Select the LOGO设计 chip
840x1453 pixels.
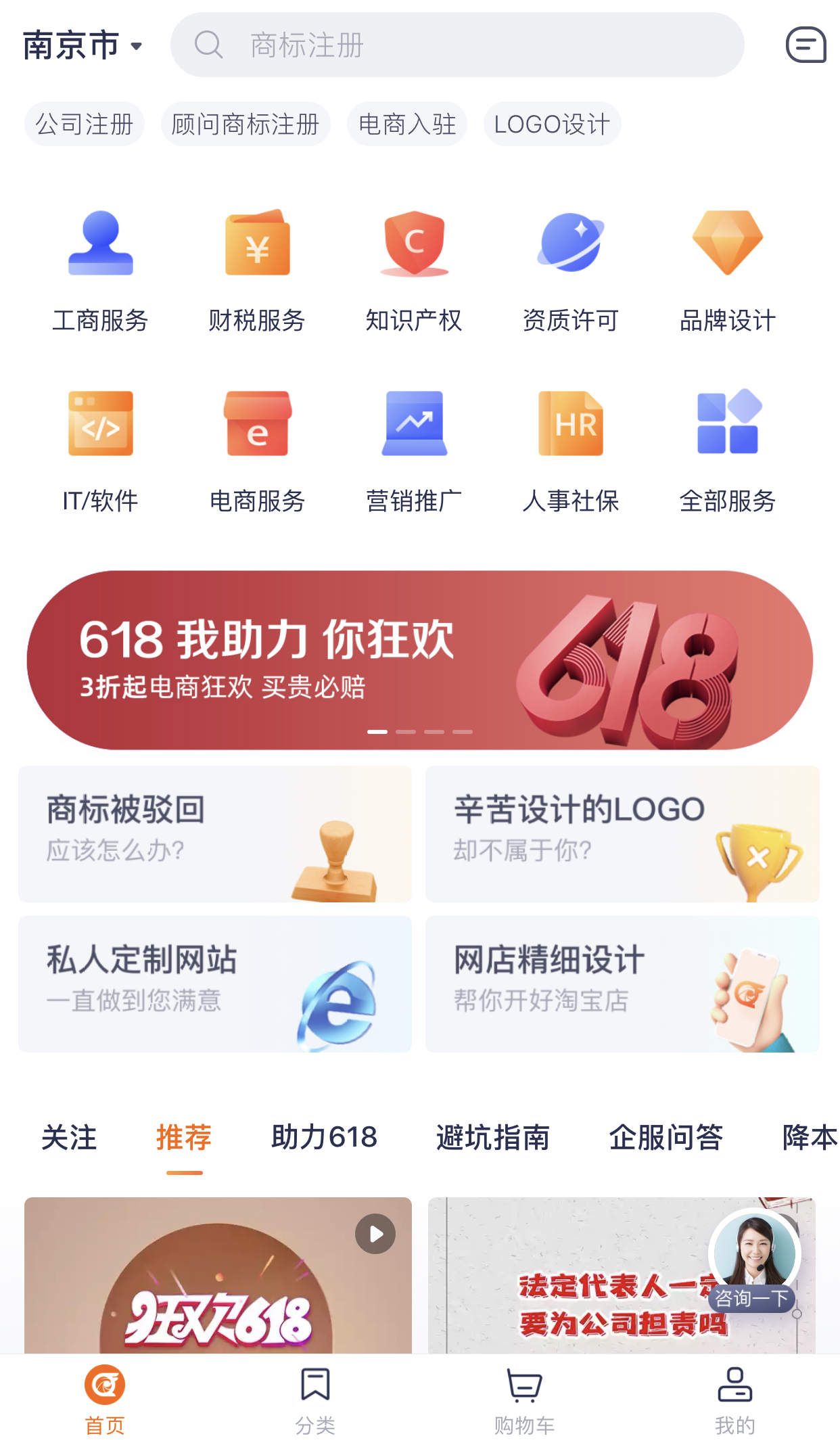tap(552, 124)
